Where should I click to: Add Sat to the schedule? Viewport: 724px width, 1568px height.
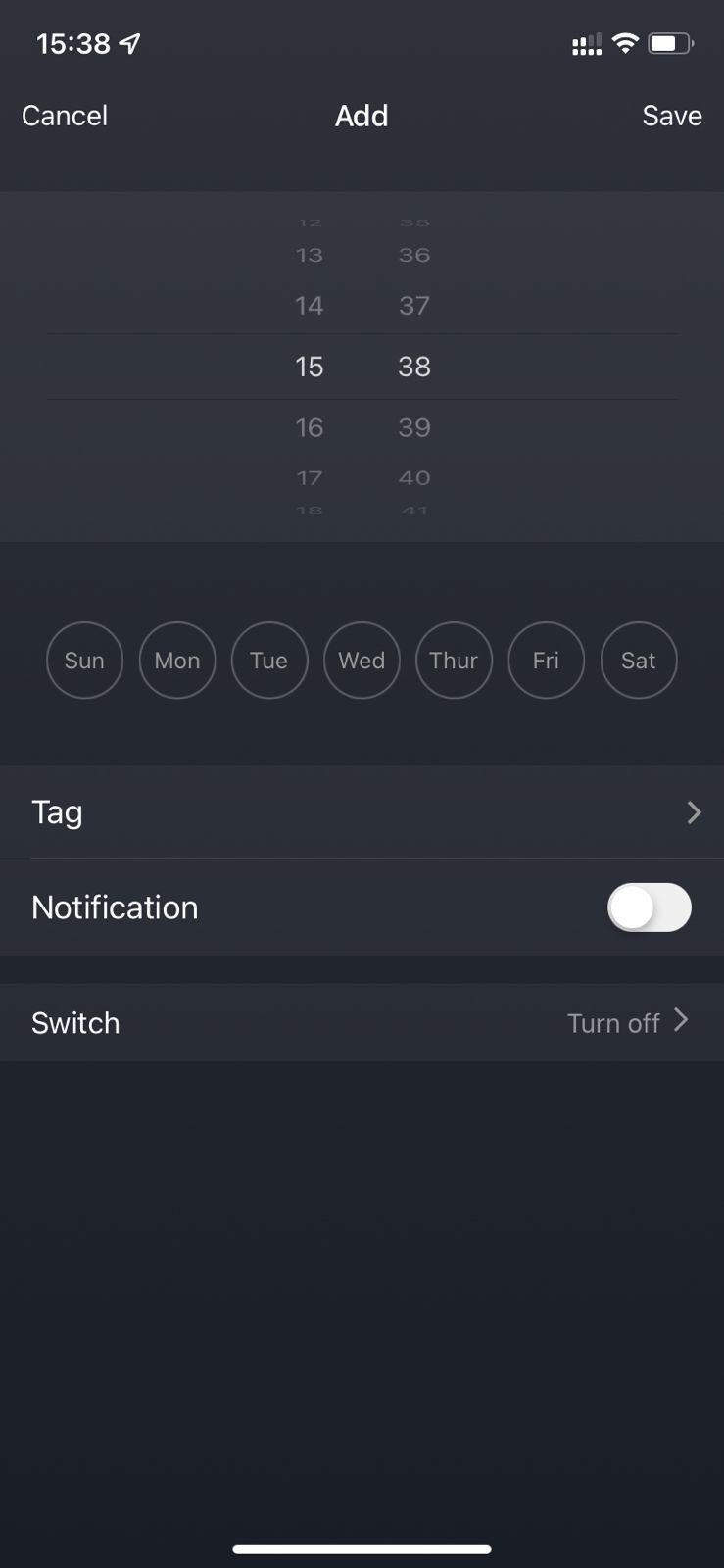[x=639, y=661]
